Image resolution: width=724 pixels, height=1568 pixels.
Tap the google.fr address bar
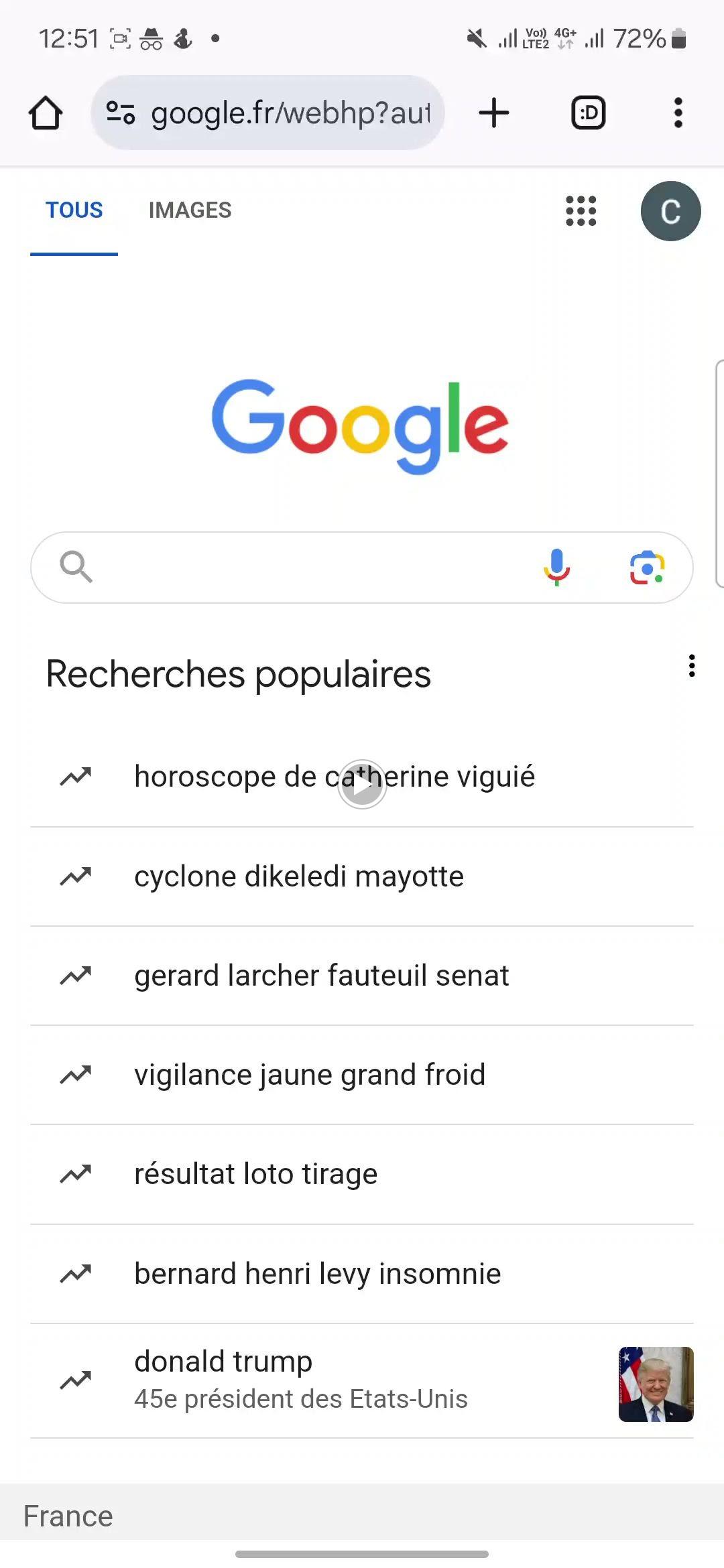267,113
